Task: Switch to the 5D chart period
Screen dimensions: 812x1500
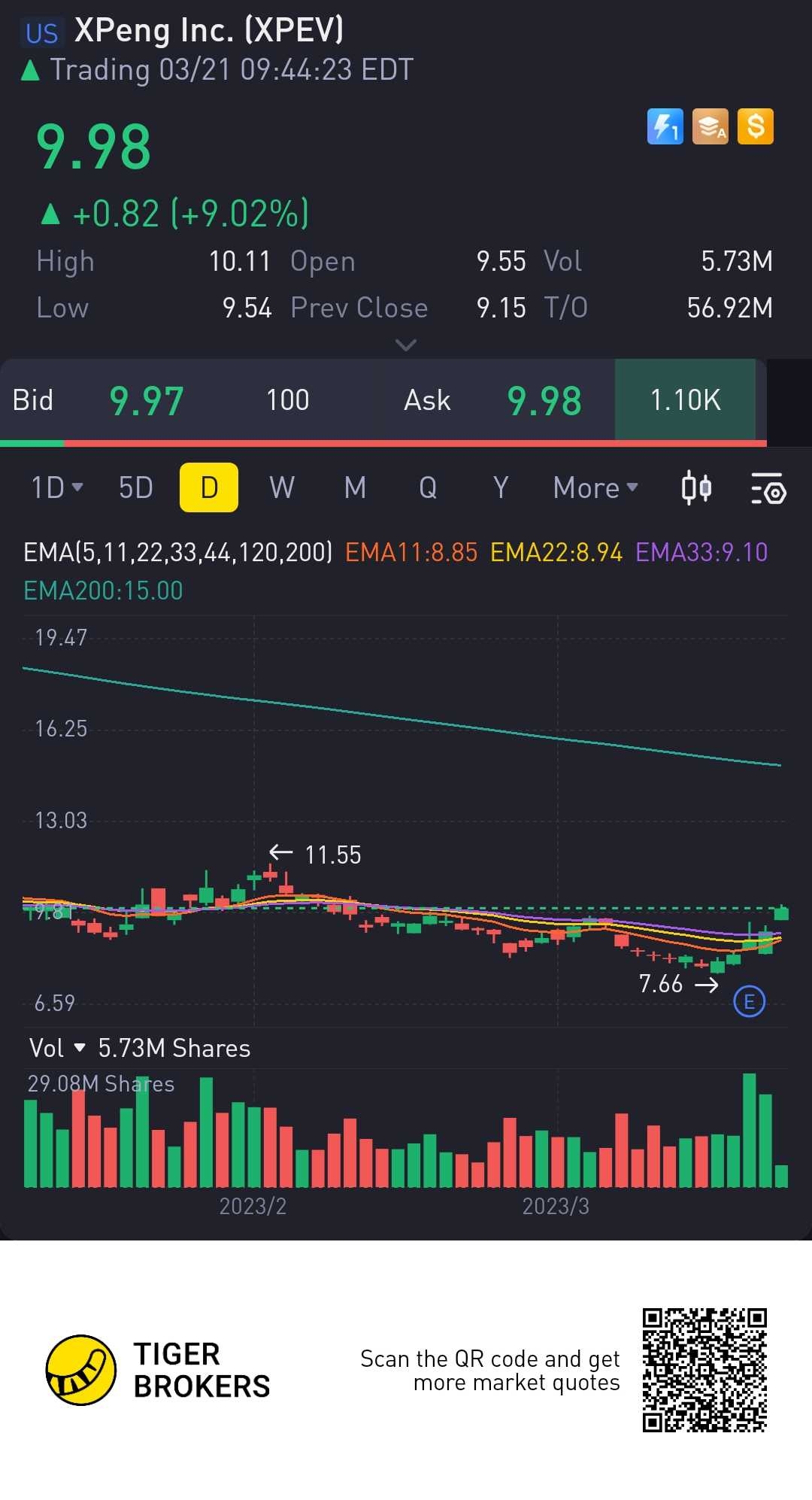Action: [136, 487]
